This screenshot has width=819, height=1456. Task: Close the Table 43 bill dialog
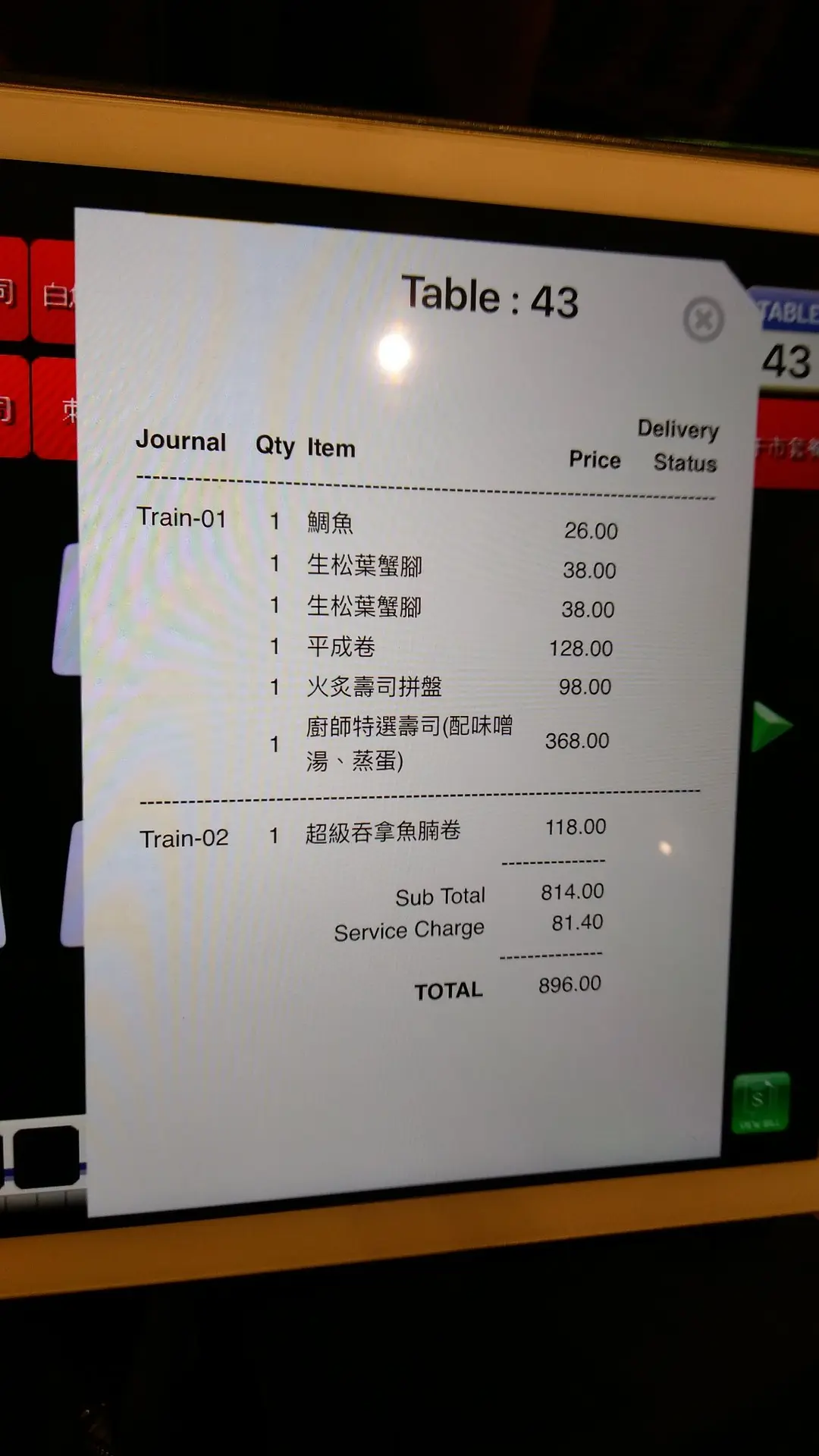(703, 319)
